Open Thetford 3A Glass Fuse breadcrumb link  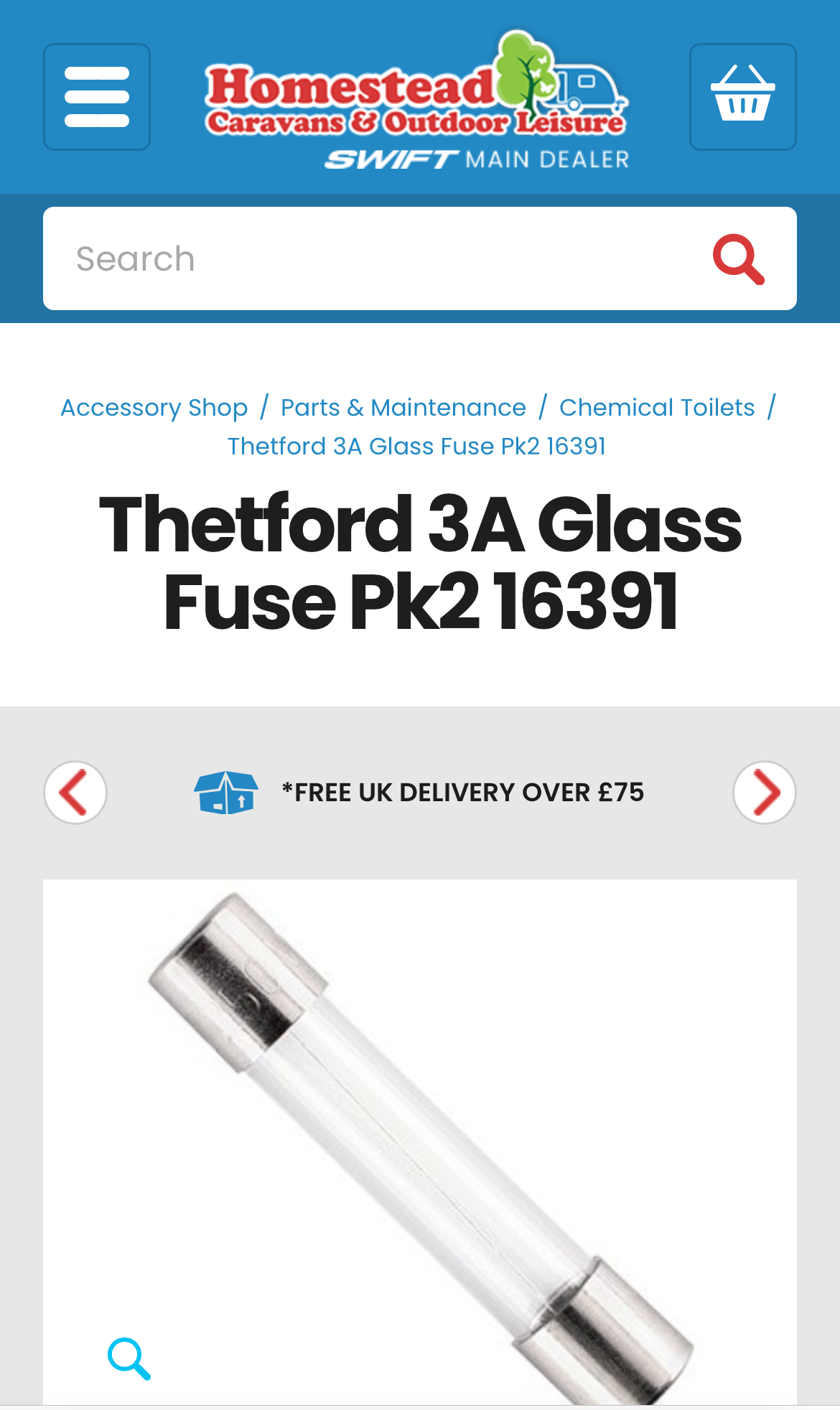tap(416, 447)
